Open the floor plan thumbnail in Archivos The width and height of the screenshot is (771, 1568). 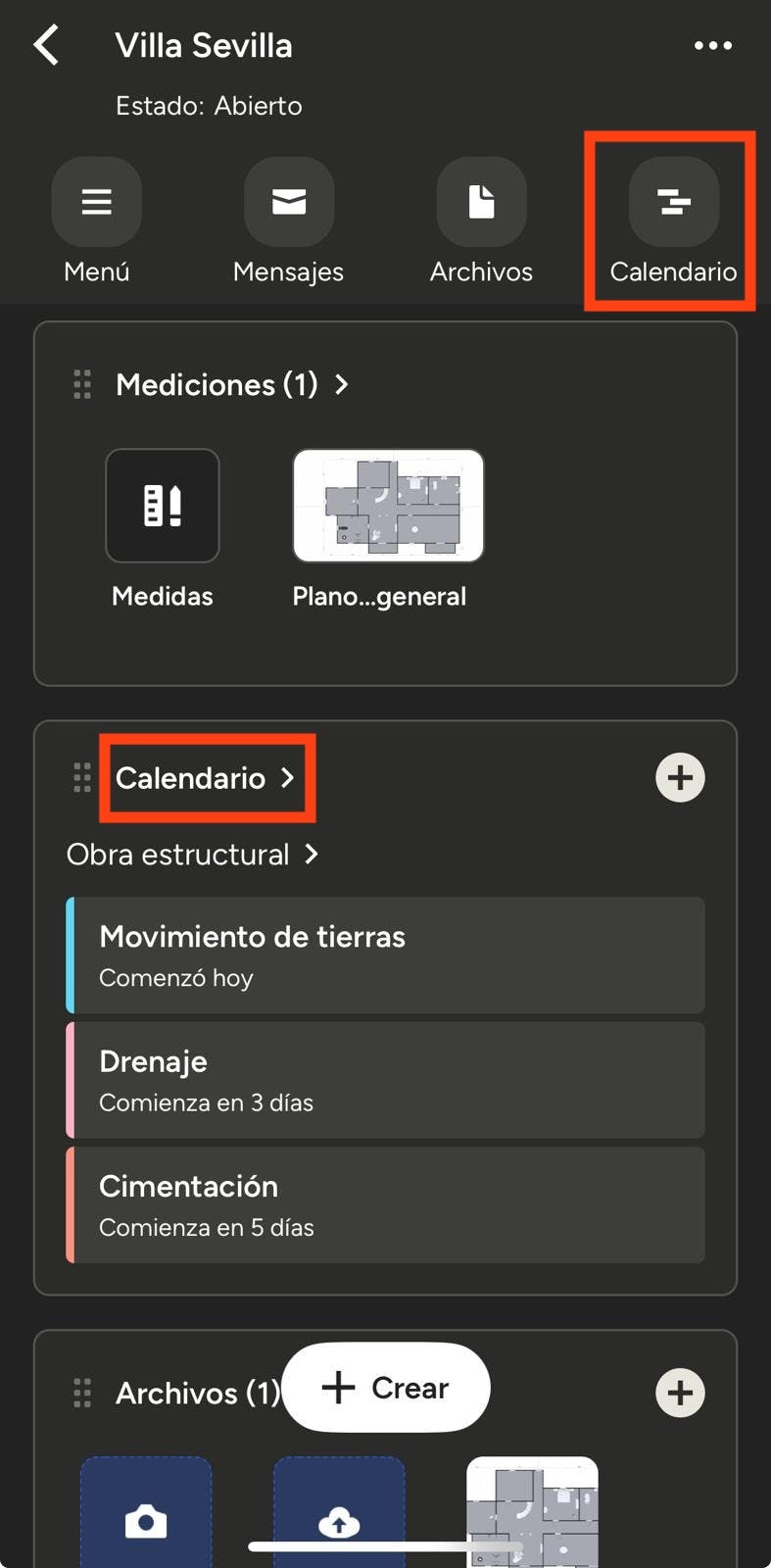(x=532, y=1514)
